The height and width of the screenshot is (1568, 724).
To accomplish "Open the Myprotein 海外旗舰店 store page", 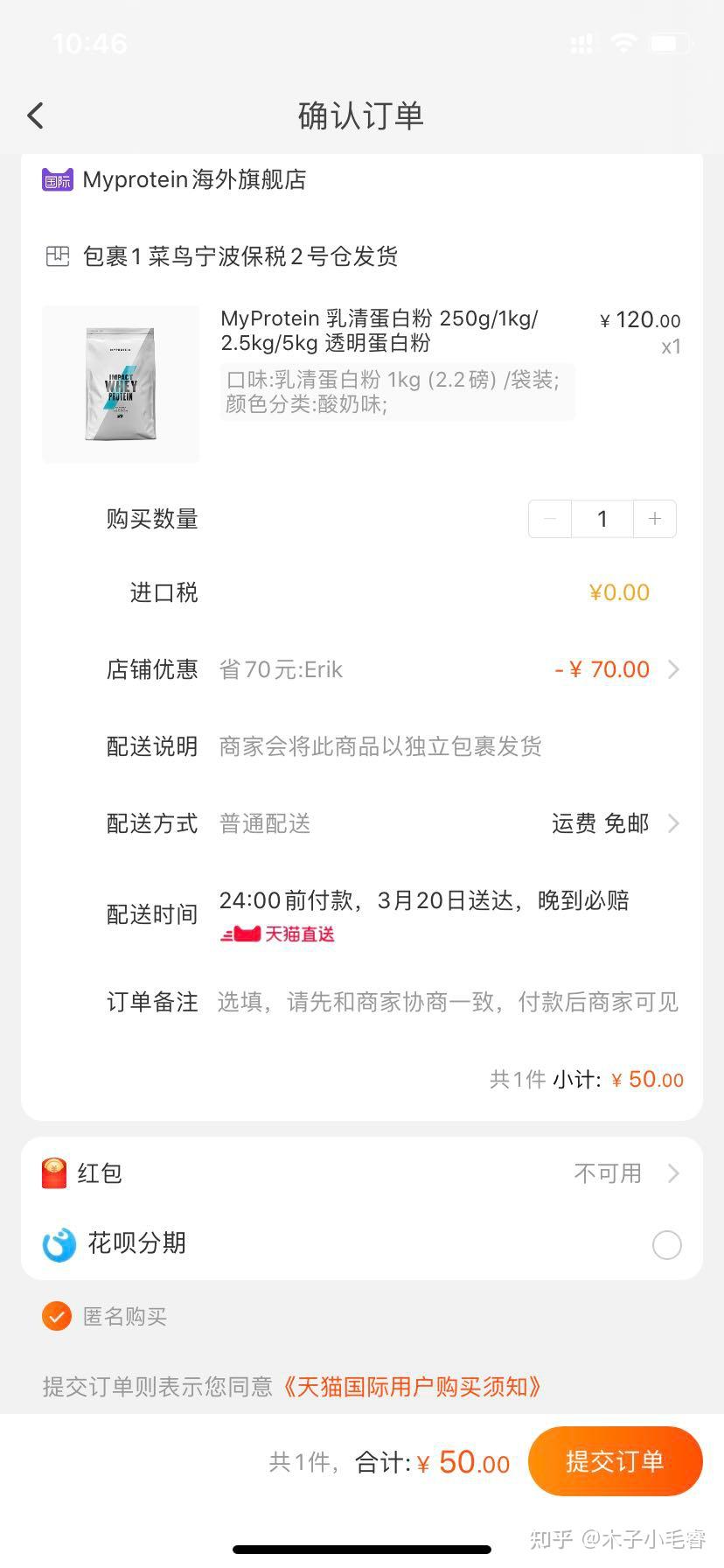I will click(x=174, y=180).
